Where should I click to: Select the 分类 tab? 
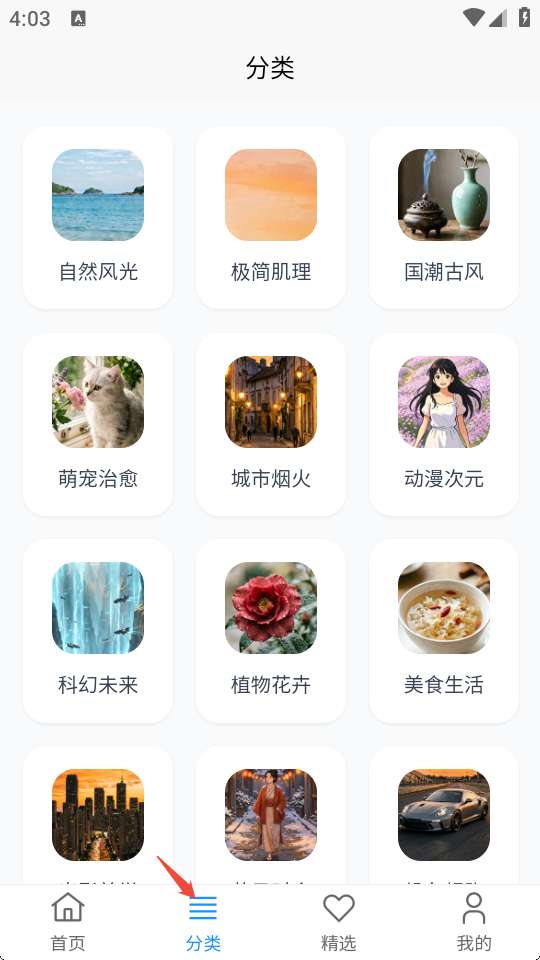pos(203,922)
